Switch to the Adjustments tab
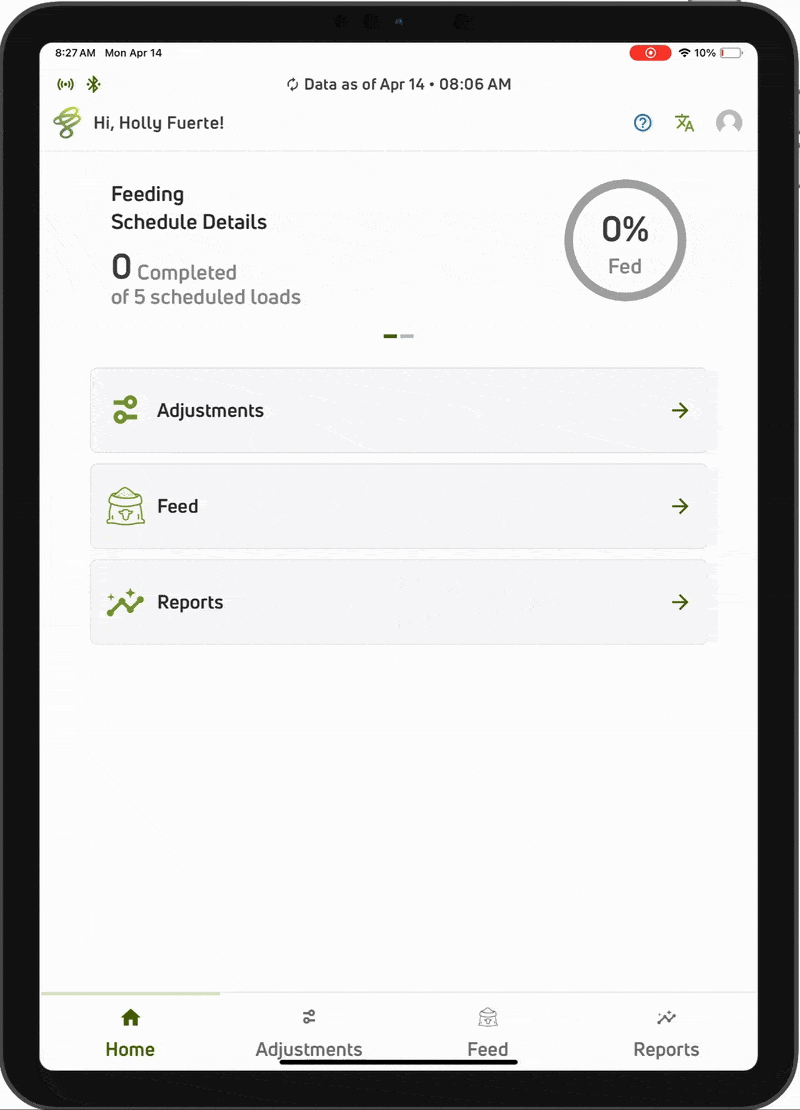800x1110 pixels. 309,1033
